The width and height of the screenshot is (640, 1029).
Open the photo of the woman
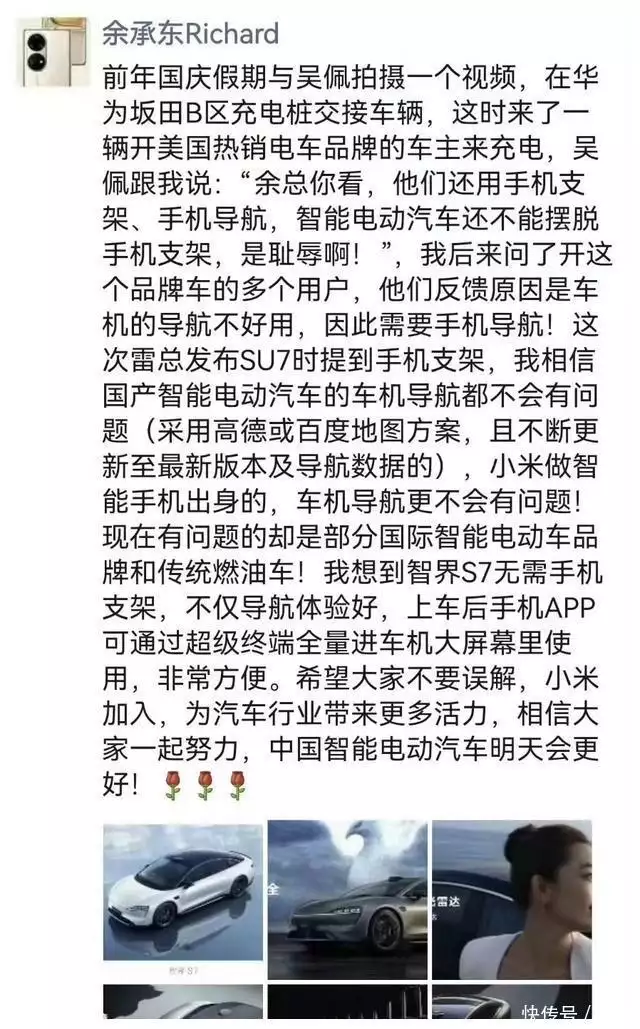click(x=512, y=899)
